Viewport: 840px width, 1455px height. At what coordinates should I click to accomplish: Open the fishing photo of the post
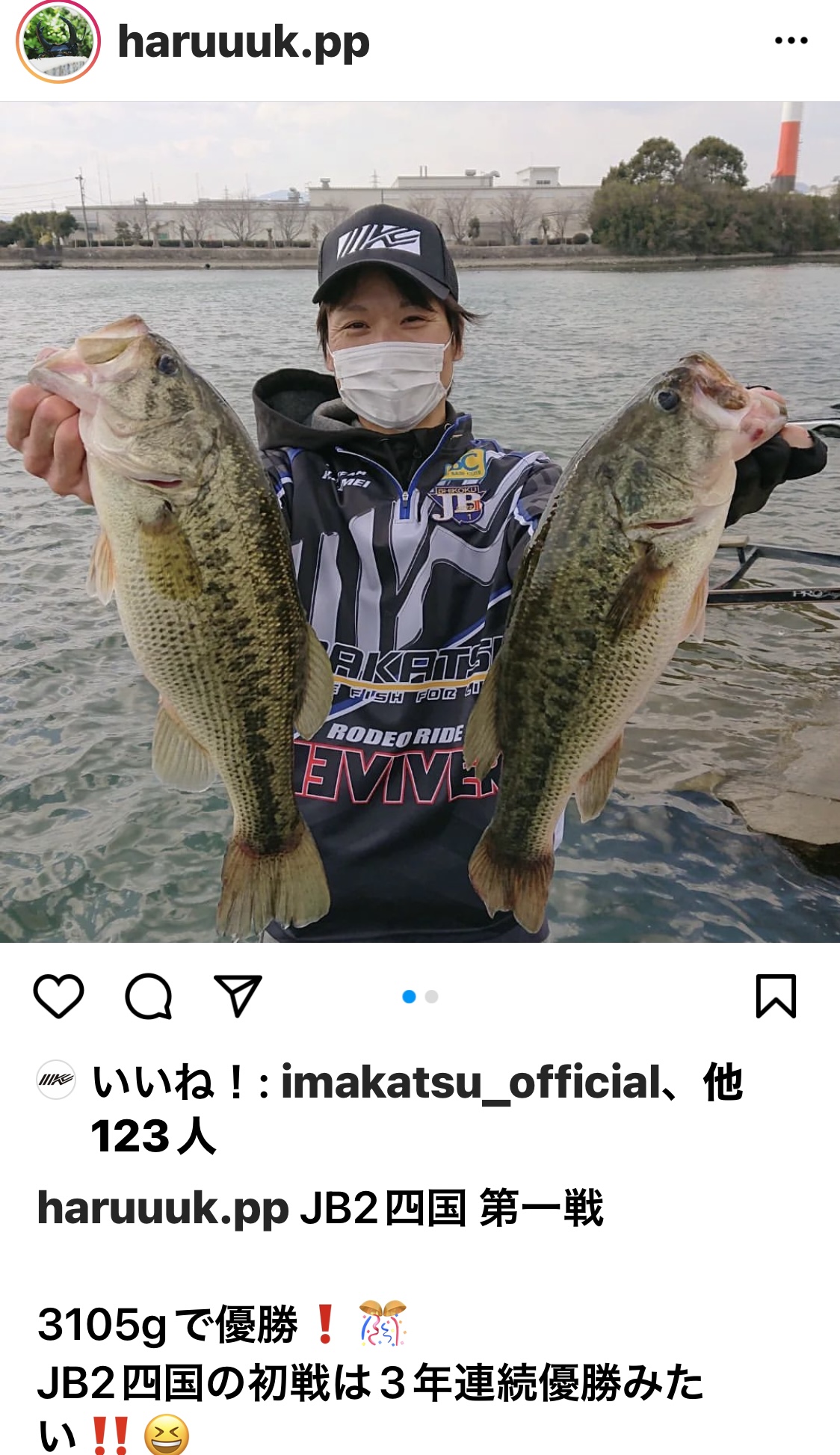420,522
